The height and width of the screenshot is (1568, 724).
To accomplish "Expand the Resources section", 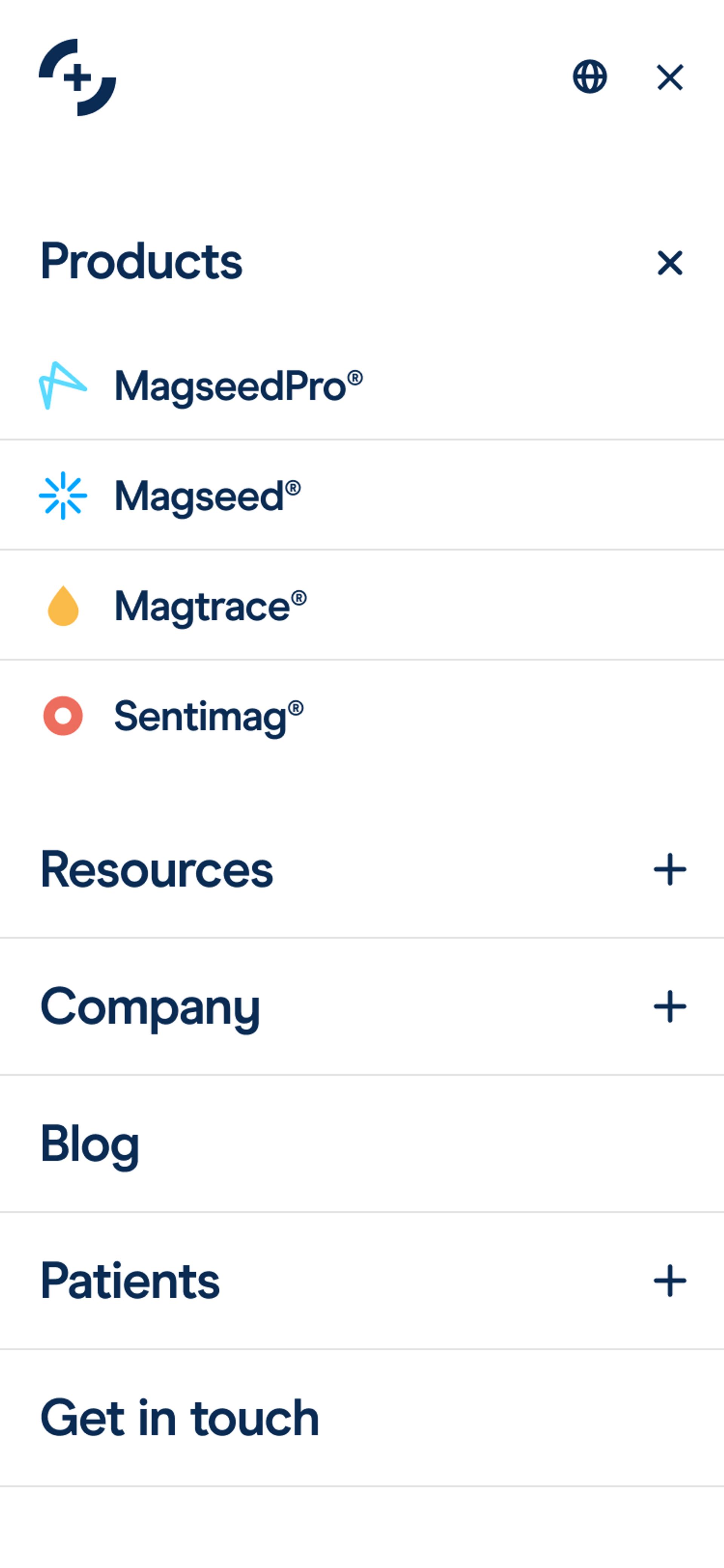I will 670,869.
